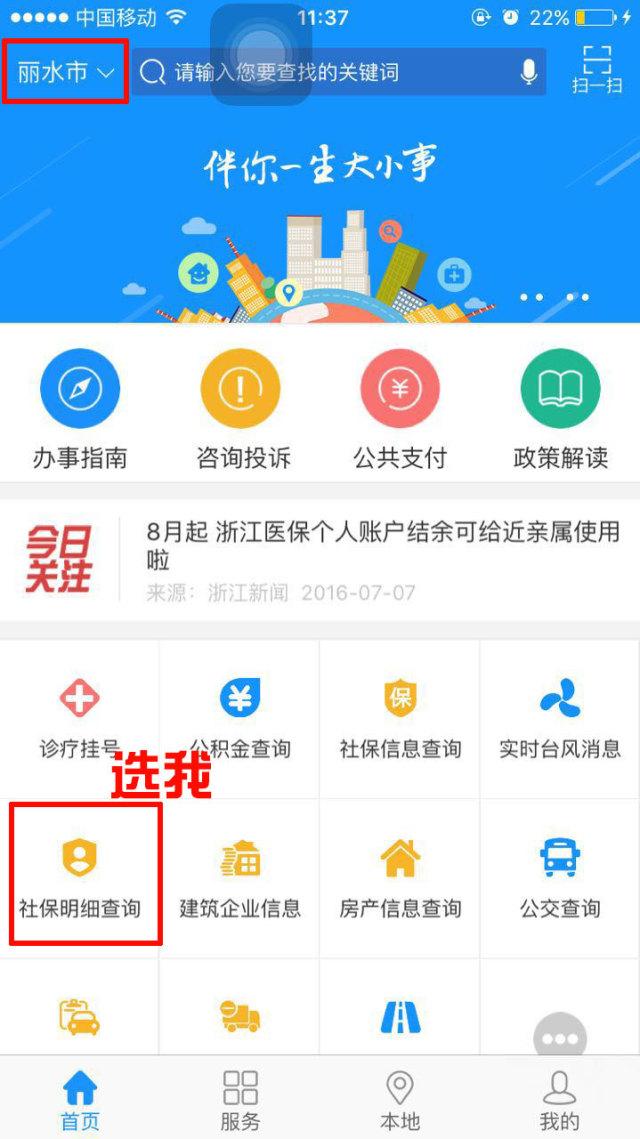640x1139 pixels.
Task: Go to the 我的 tab
Action: tap(560, 1100)
